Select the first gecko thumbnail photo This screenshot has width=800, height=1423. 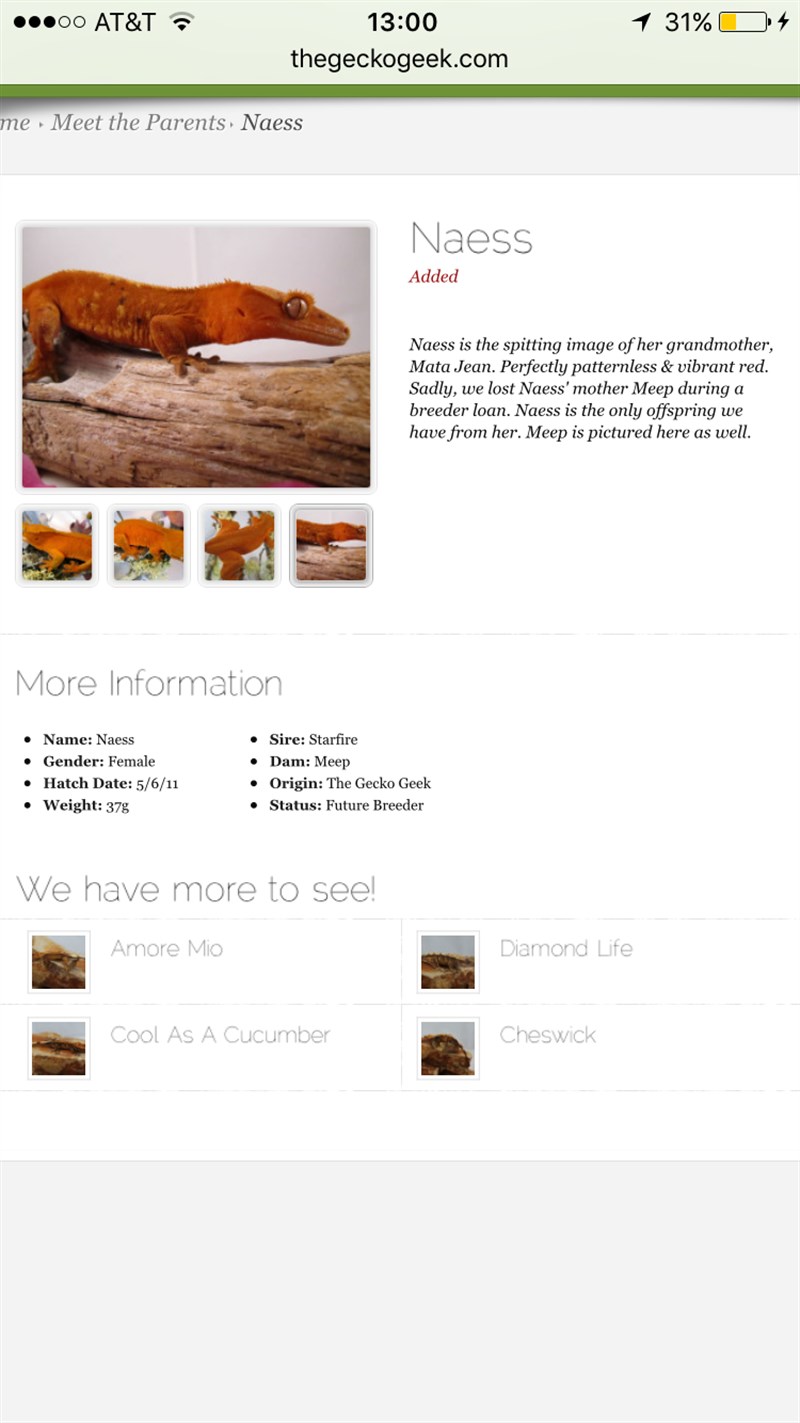coord(57,545)
